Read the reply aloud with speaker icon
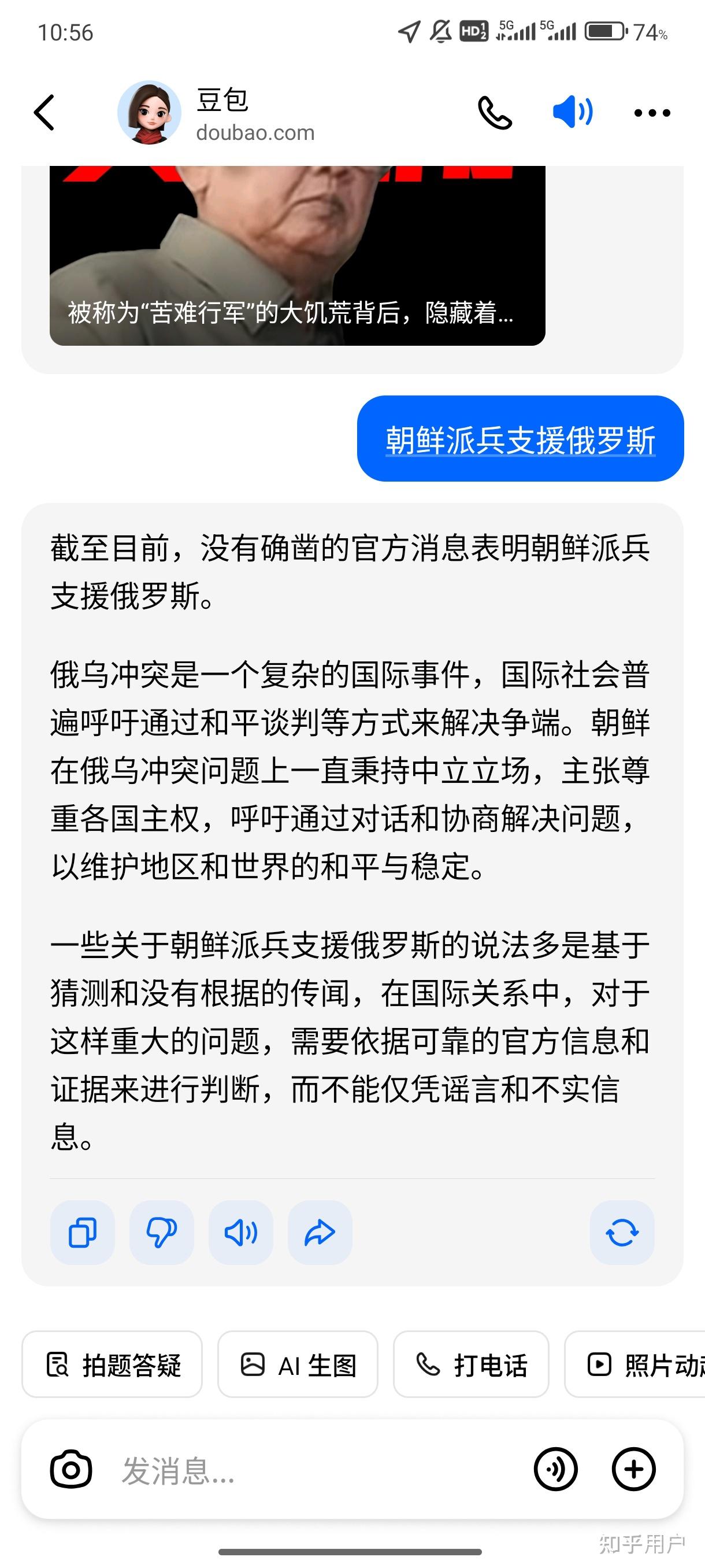The height and width of the screenshot is (1568, 705). pos(241,1233)
